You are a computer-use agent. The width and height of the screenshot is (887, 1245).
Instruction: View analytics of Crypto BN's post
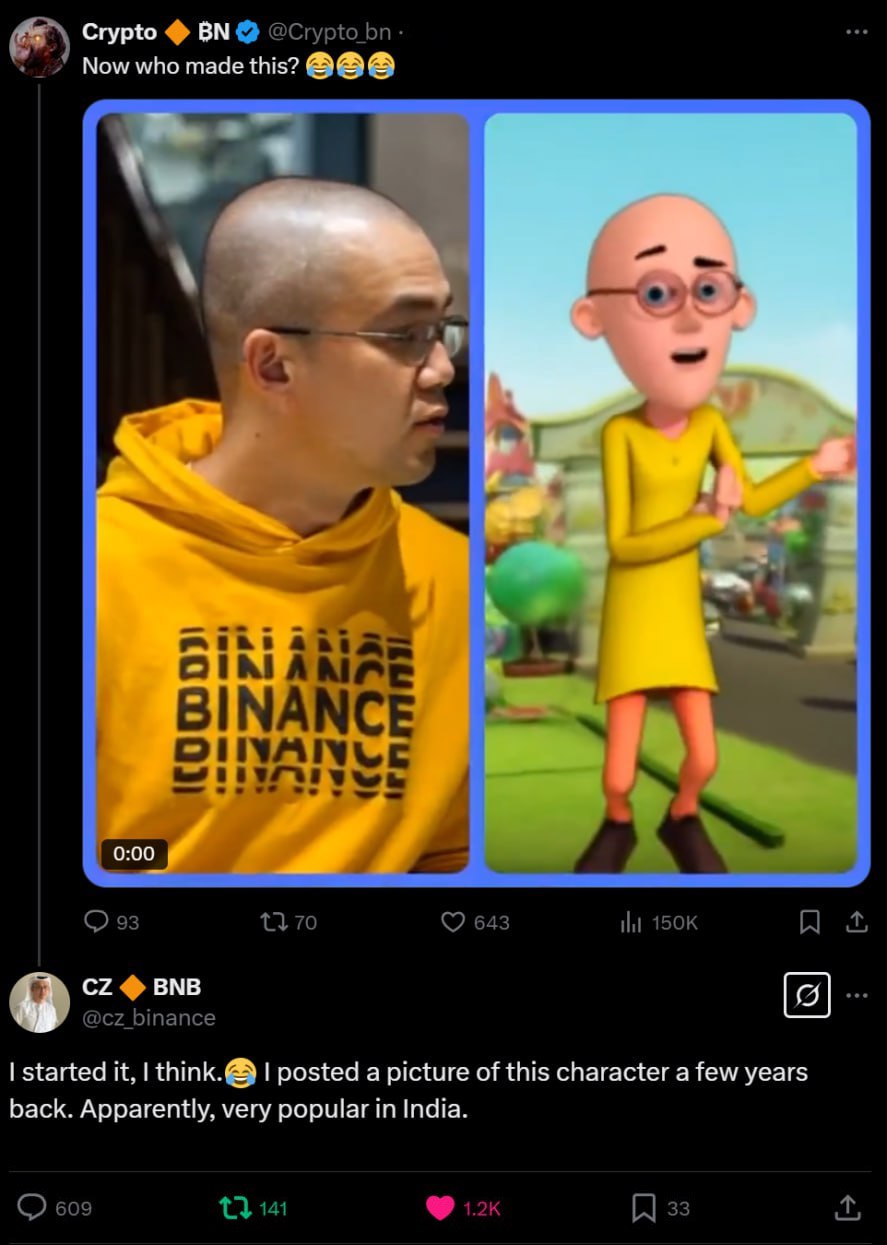pos(630,921)
